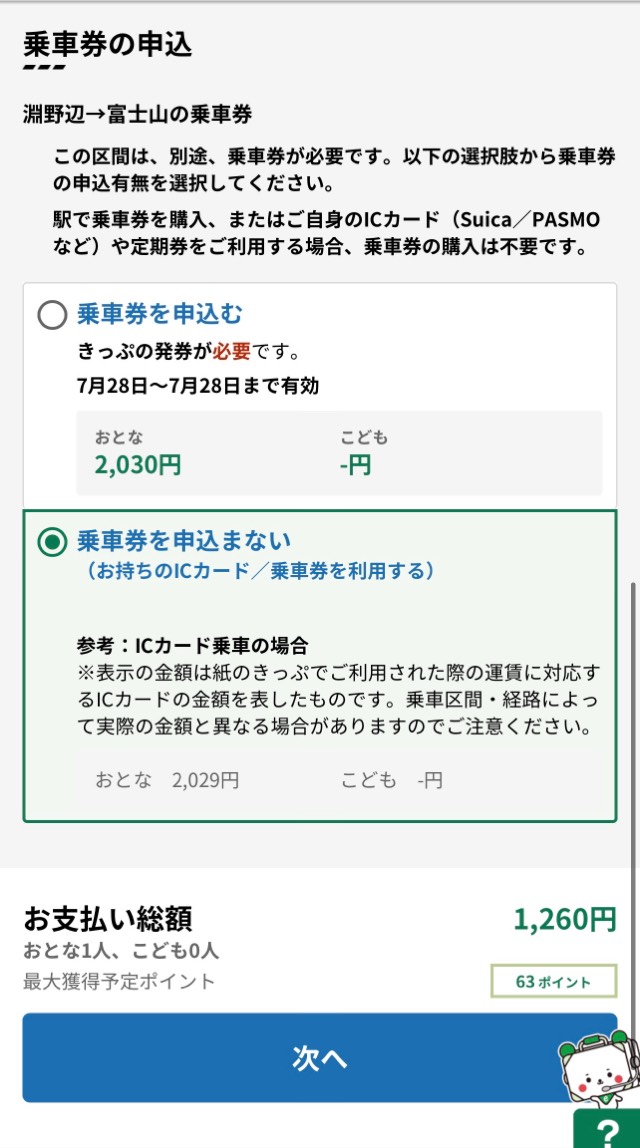Select the 乗車券を申込む radio option

[x=52, y=316]
